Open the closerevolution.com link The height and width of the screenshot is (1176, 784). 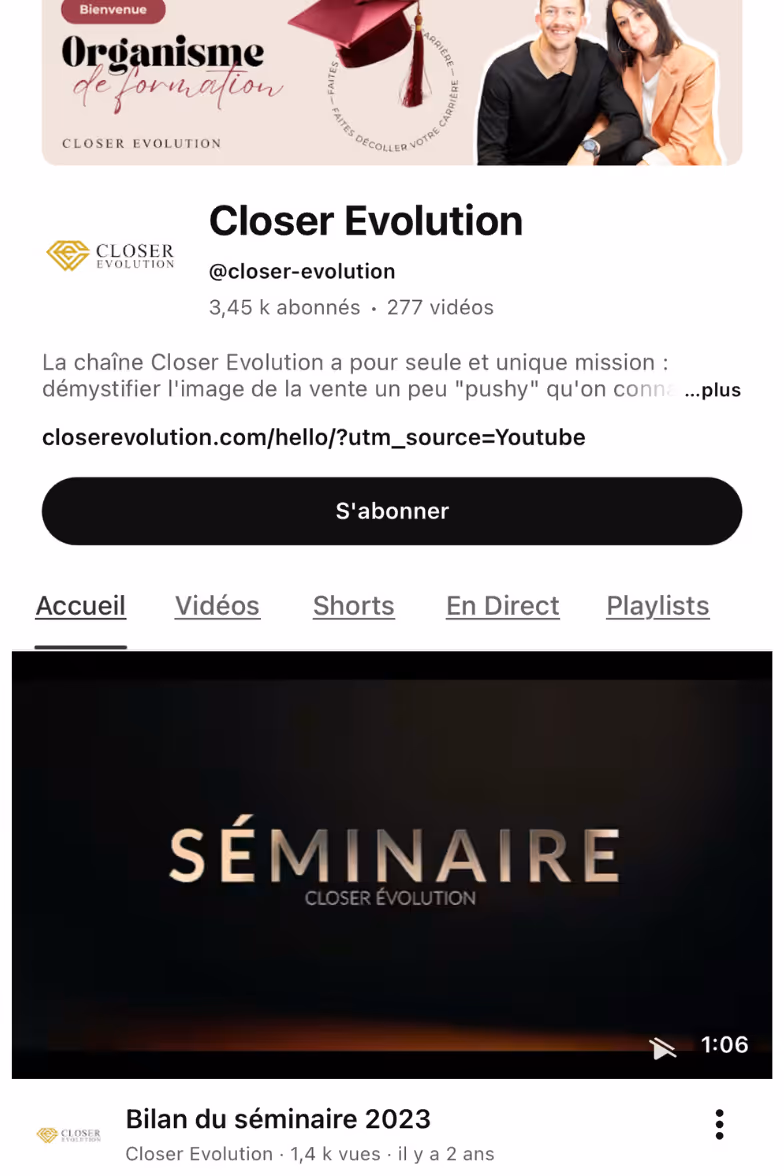313,437
